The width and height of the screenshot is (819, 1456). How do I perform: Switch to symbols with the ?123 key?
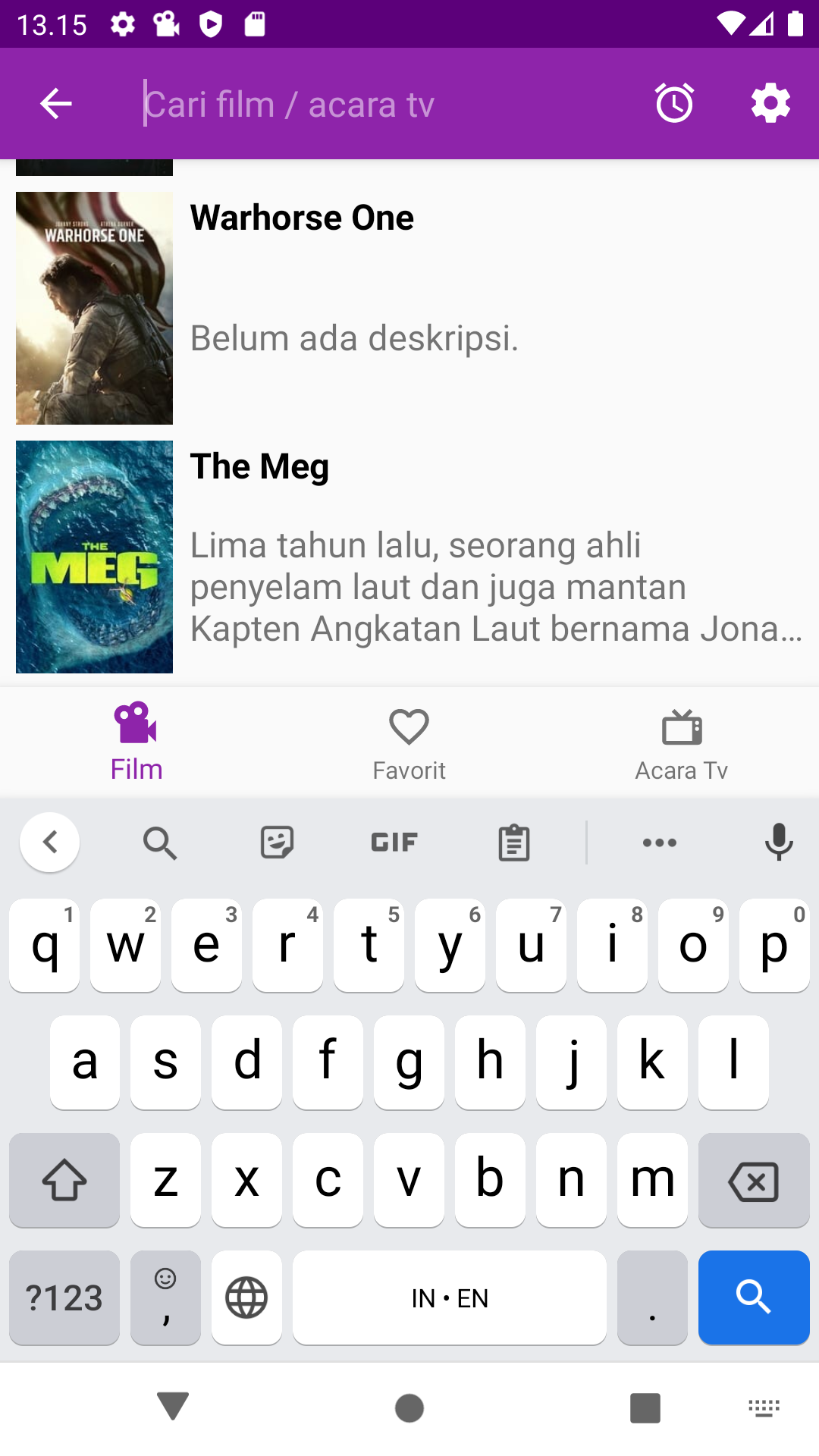[64, 1298]
